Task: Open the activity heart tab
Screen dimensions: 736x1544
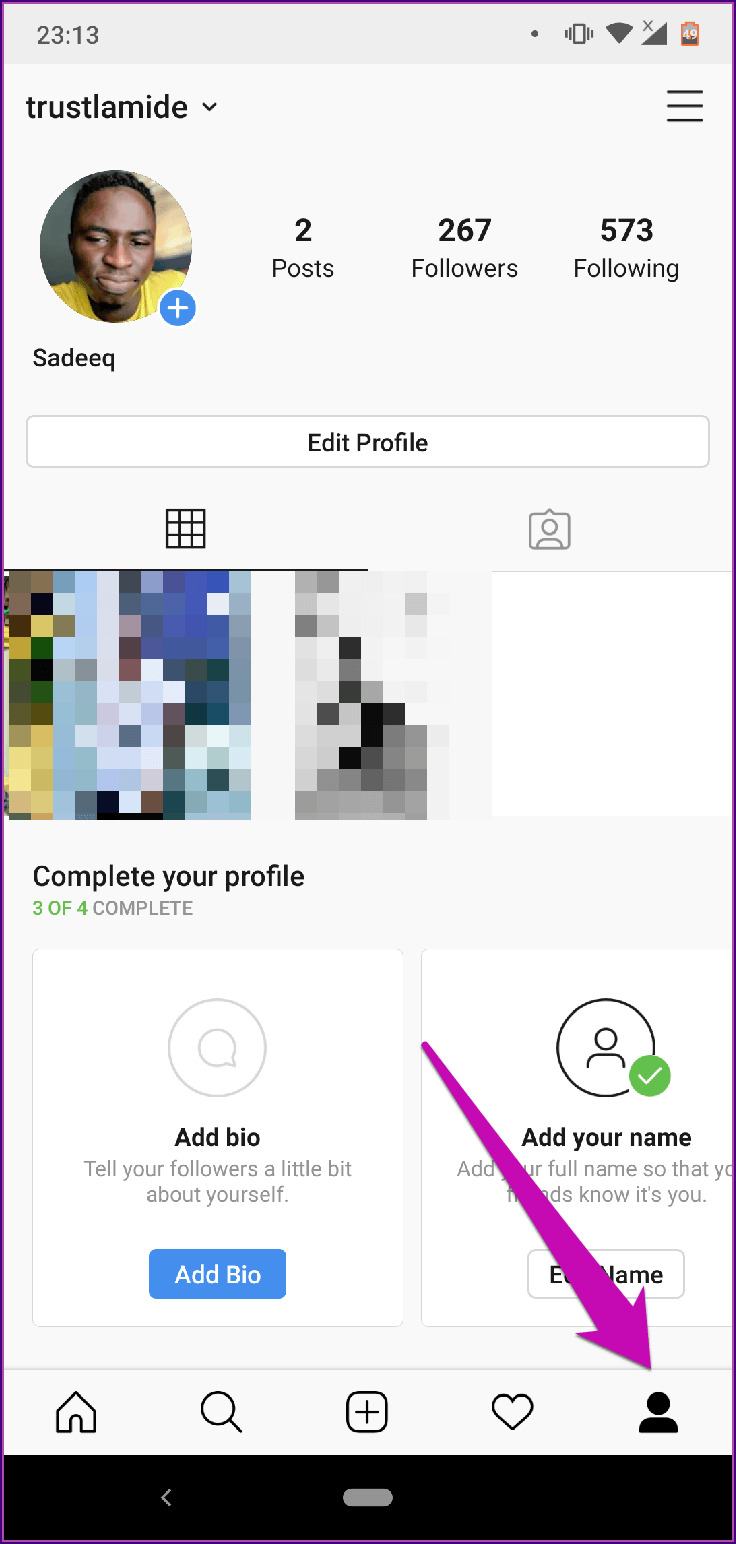Action: click(513, 1412)
